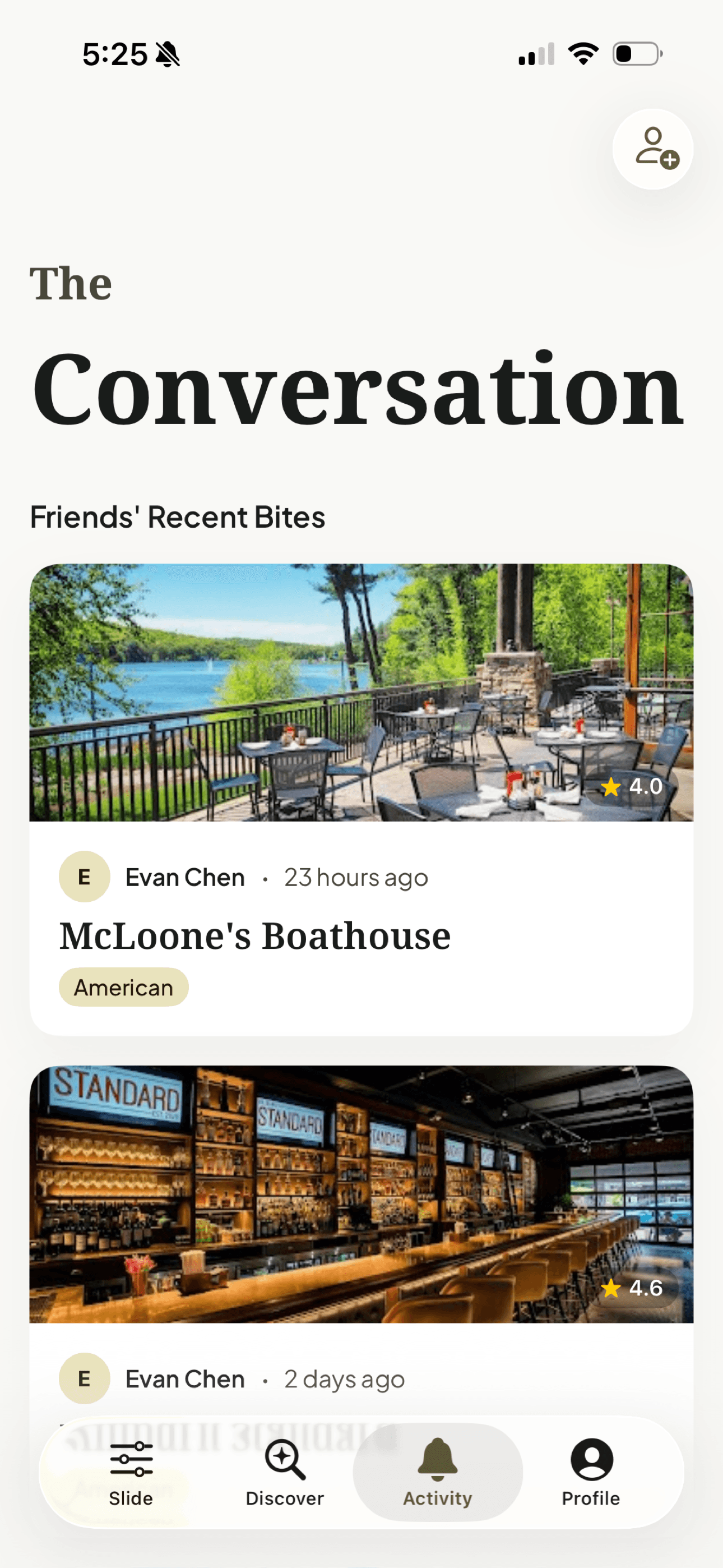Image resolution: width=723 pixels, height=1568 pixels.
Task: Open the Profile tab
Action: [x=591, y=1473]
